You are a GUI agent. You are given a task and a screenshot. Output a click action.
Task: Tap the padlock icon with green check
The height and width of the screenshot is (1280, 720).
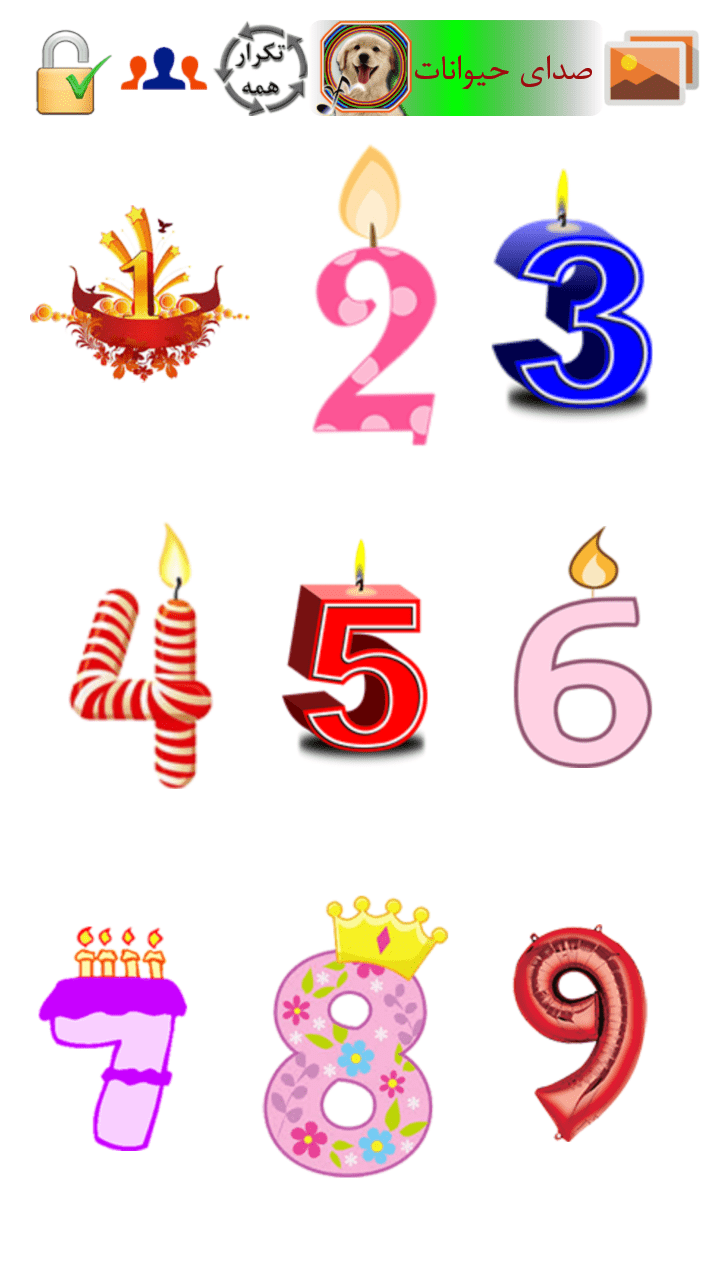click(72, 72)
